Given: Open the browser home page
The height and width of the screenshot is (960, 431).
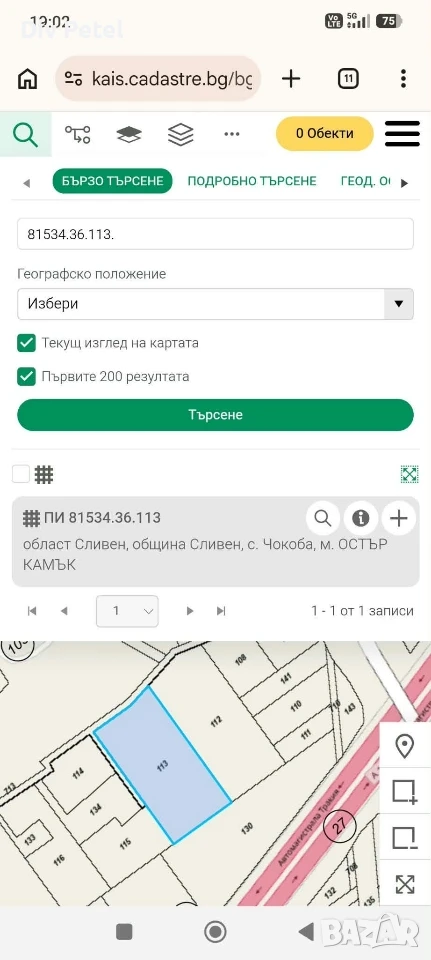Looking at the screenshot, I should 28,79.
